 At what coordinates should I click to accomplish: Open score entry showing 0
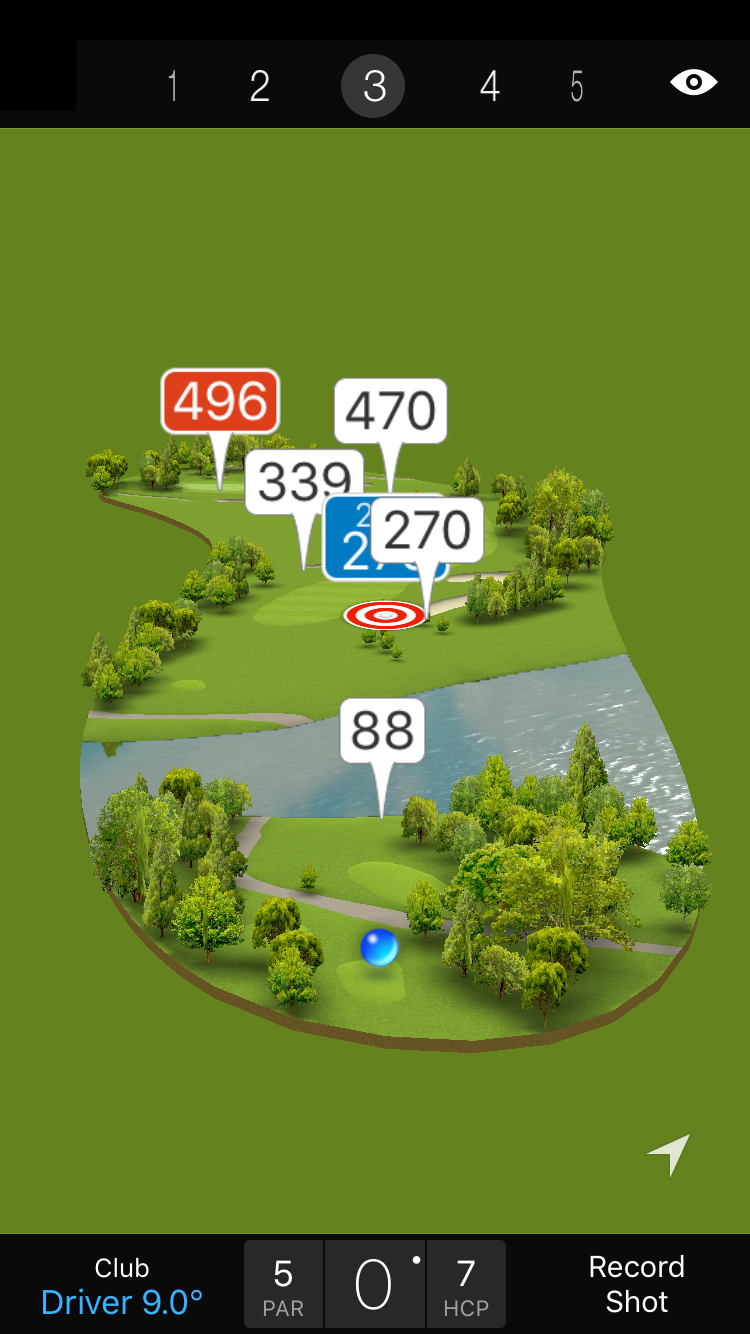click(374, 1285)
